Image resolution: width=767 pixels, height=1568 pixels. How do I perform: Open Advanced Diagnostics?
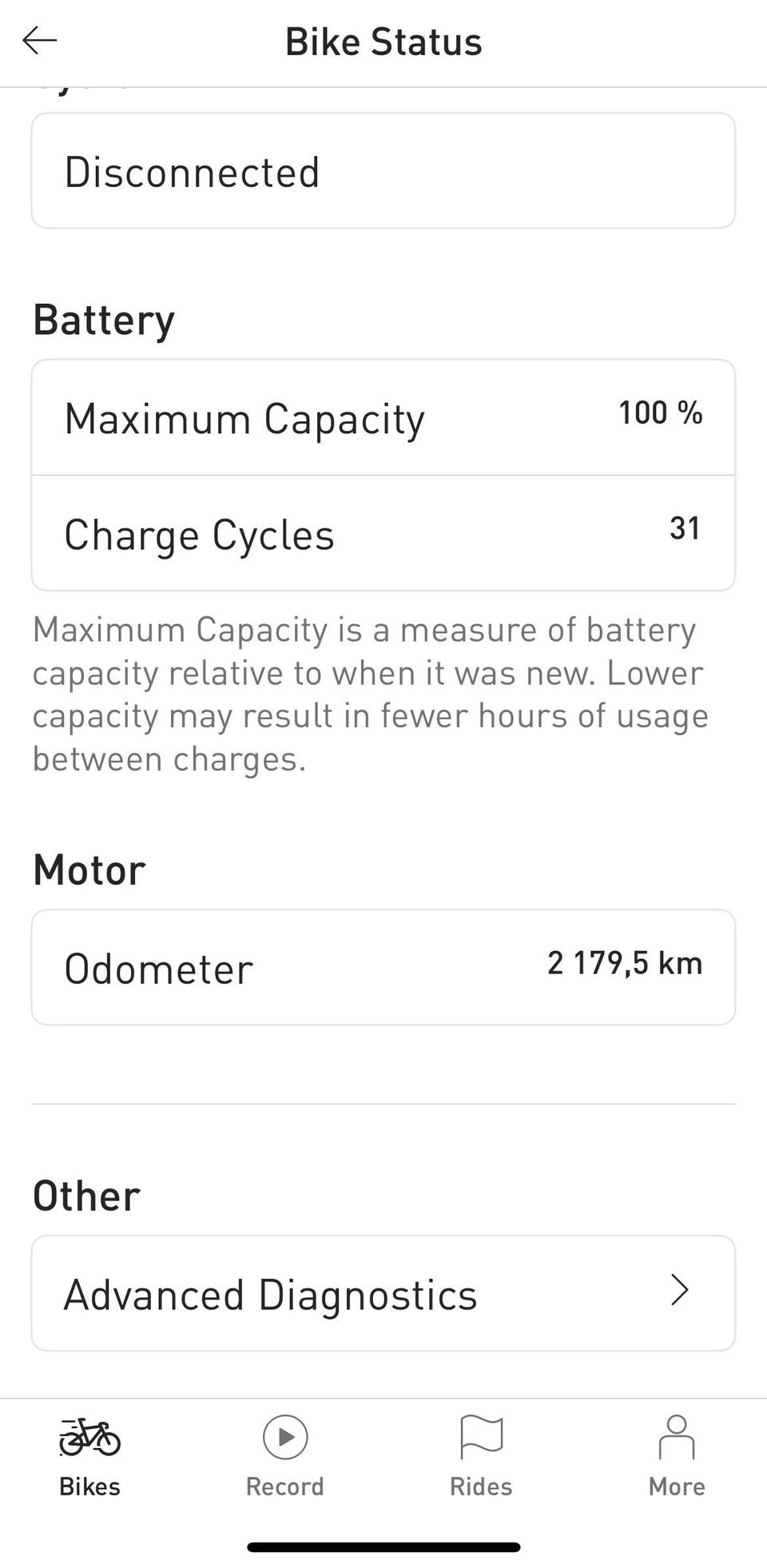point(383,1293)
